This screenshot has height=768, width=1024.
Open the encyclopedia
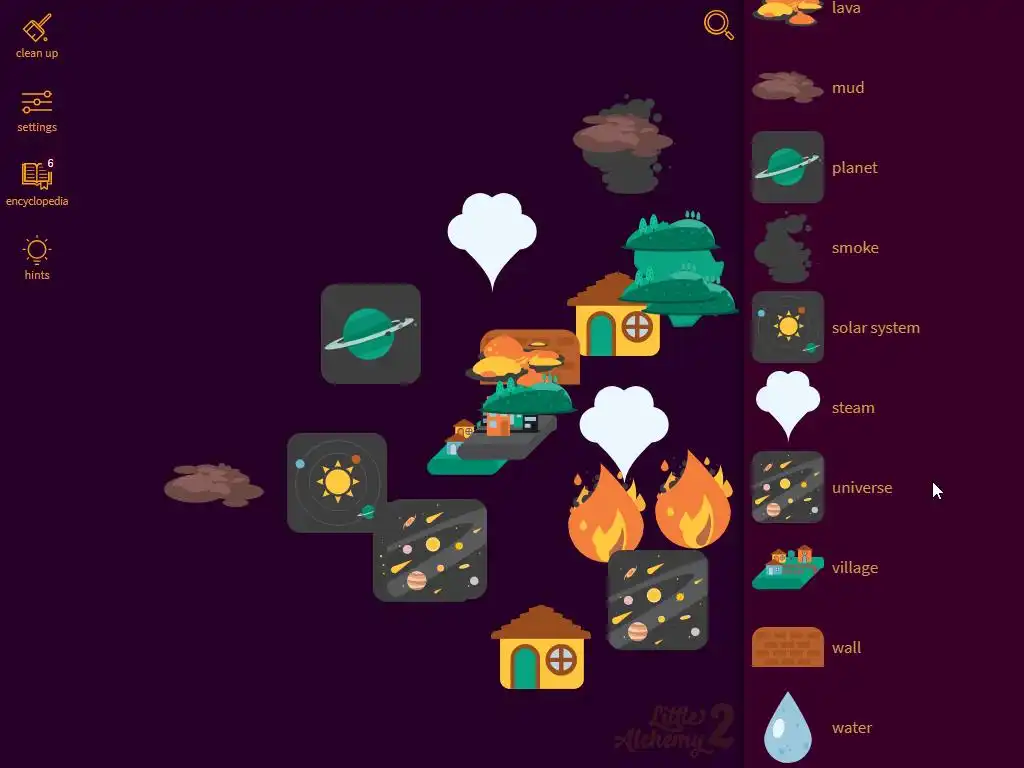coord(37,176)
